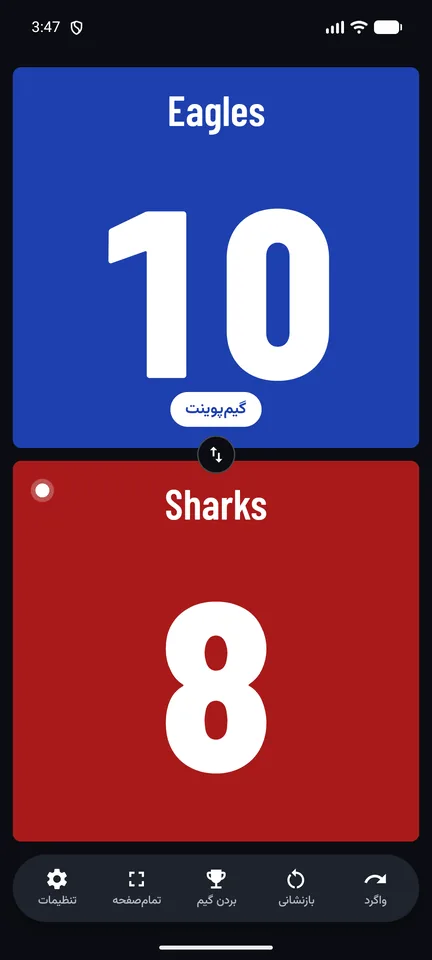The width and height of the screenshot is (432, 960).
Task: Reset the scores (بازنشانی)
Action: [x=296, y=888]
